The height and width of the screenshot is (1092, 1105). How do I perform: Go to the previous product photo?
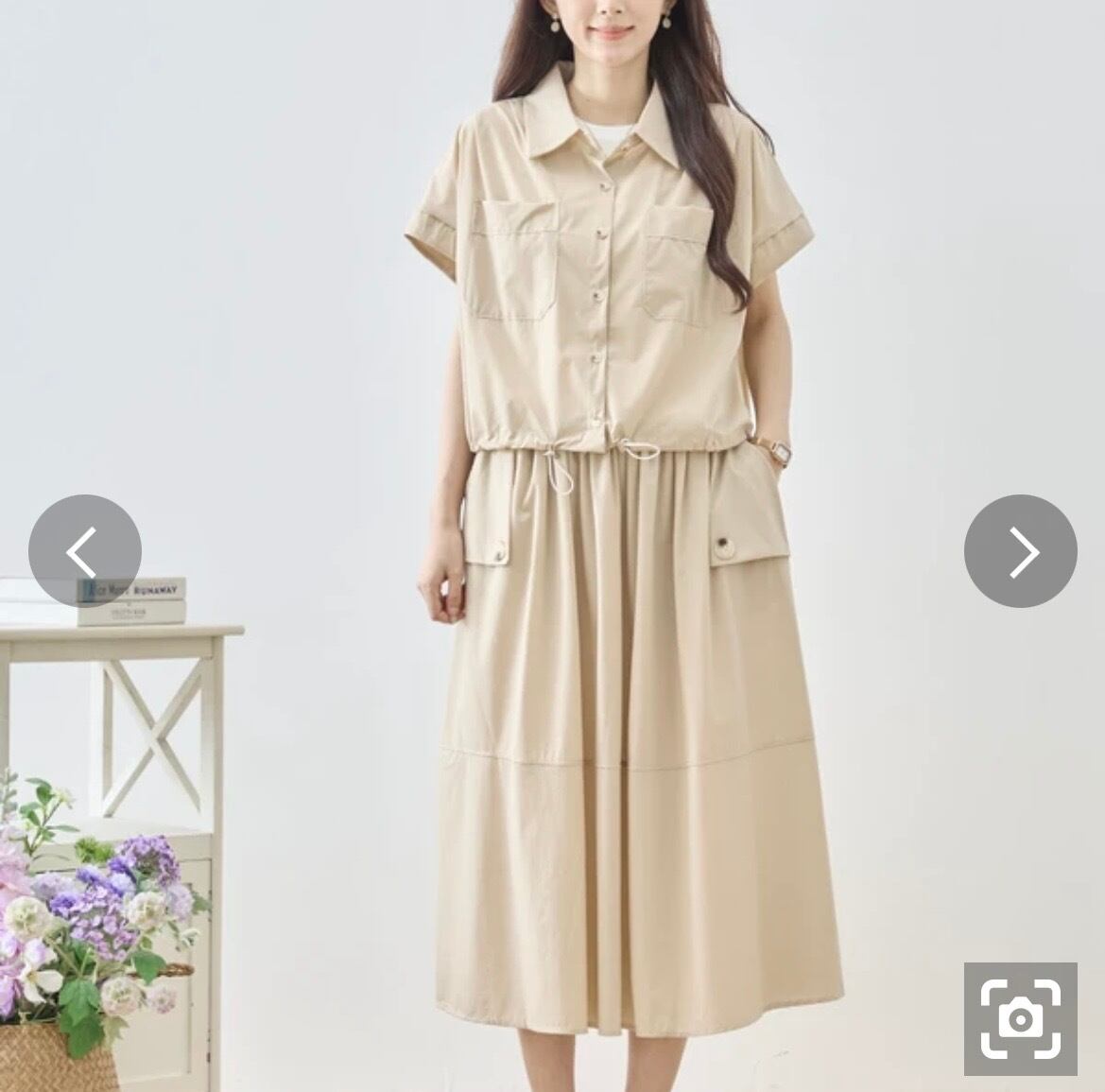pos(84,551)
